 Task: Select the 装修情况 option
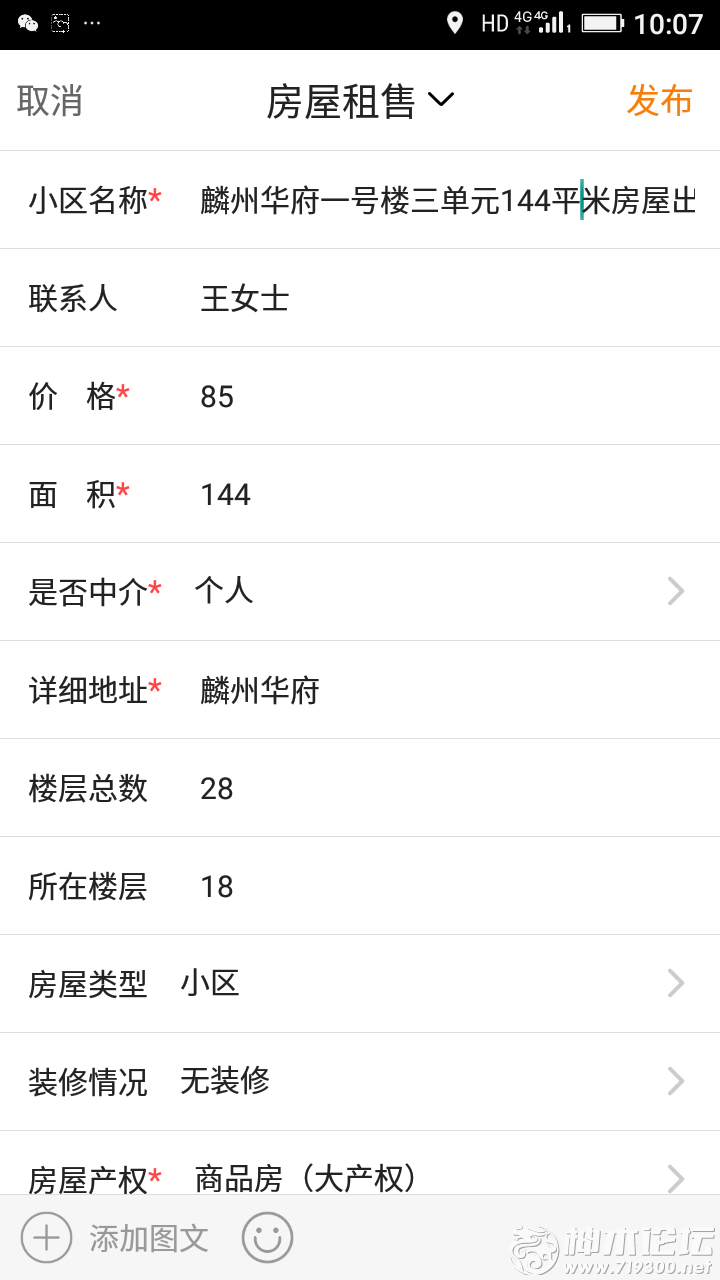[430, 1081]
